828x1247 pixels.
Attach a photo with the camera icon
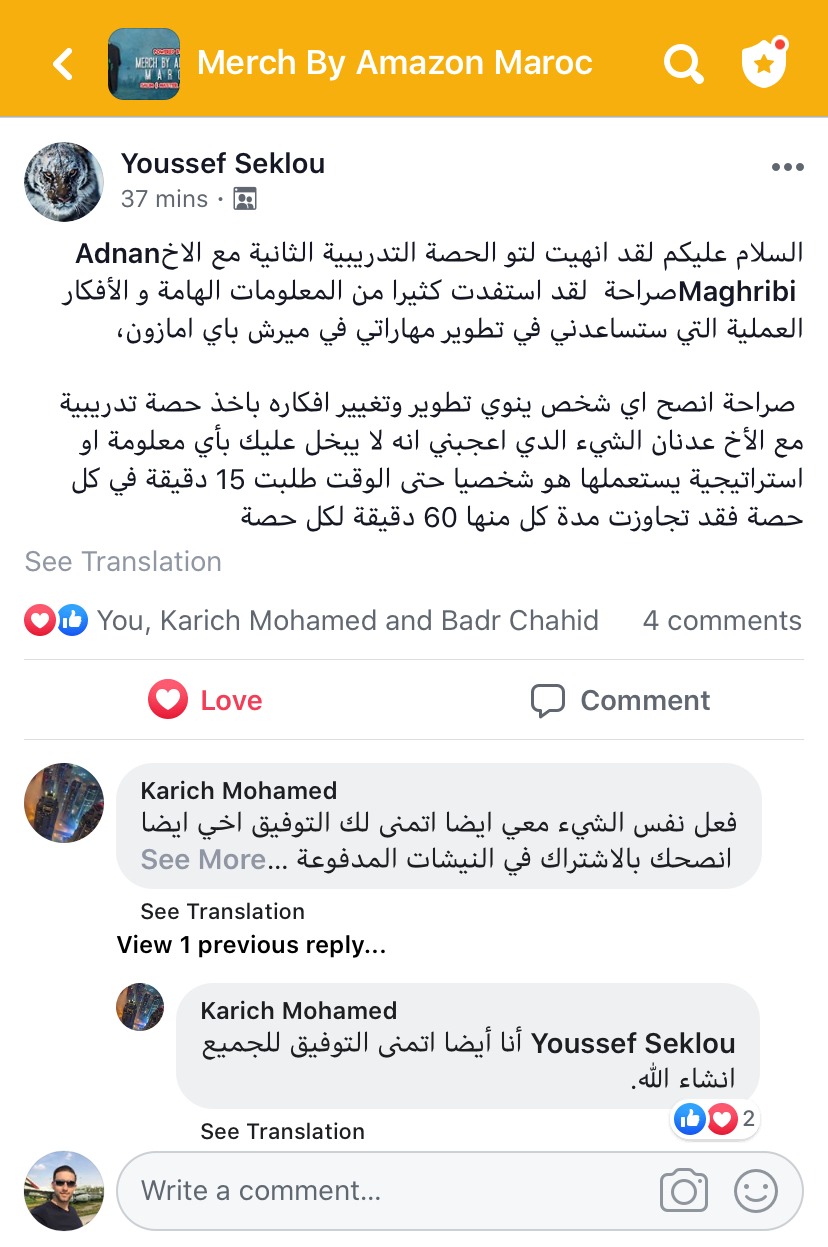point(684,1191)
